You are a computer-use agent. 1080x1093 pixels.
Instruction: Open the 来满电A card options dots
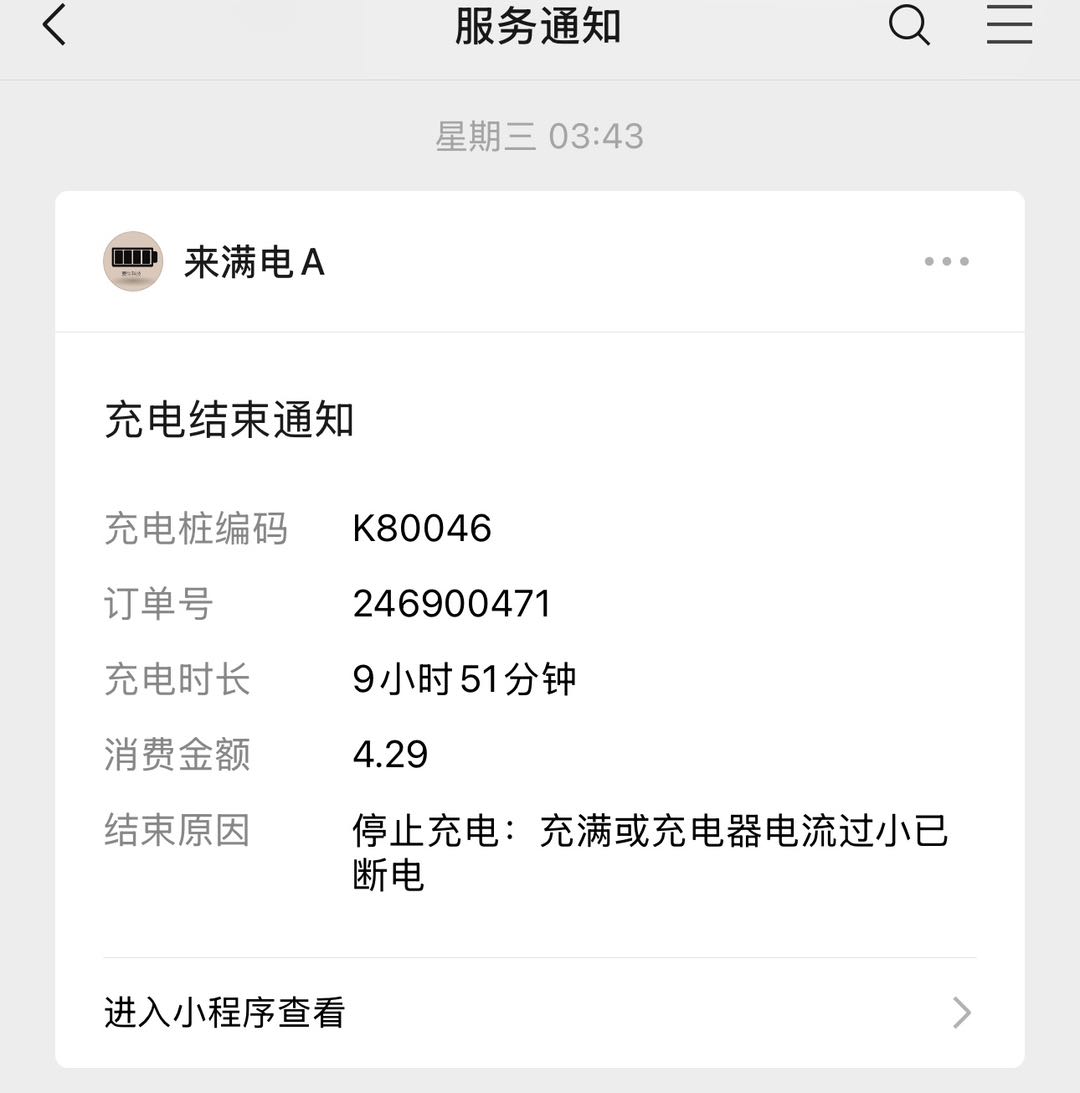[x=946, y=262]
